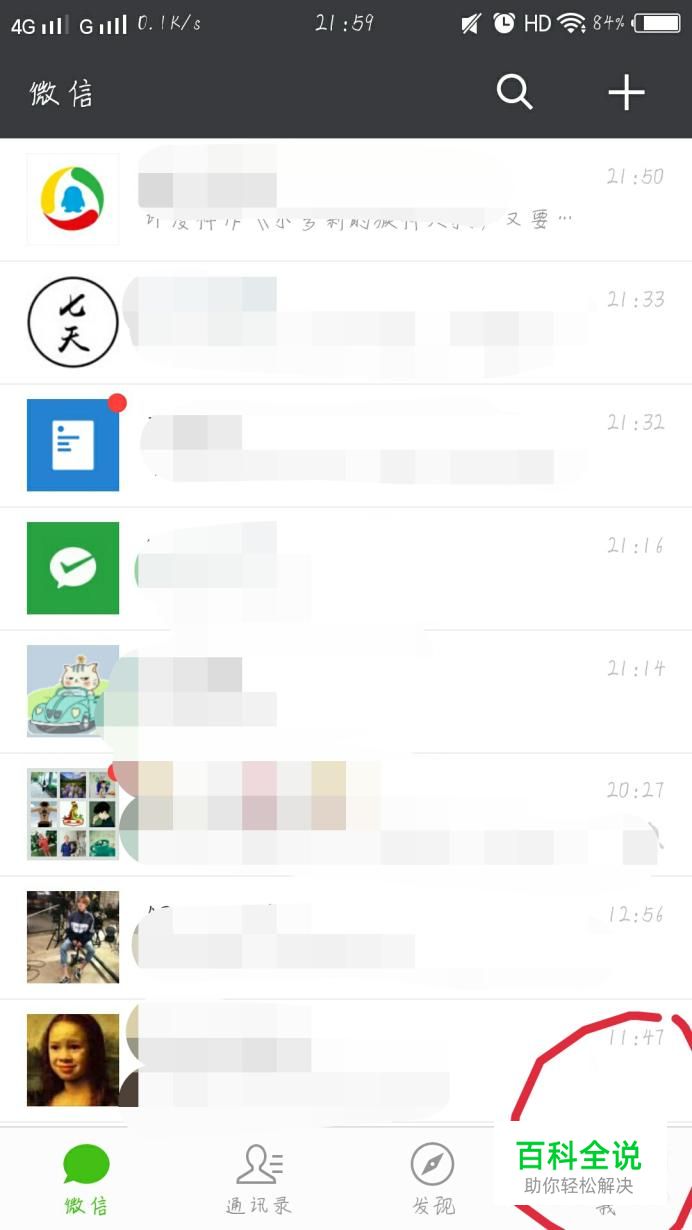Viewport: 692px width, 1230px height.
Task: Open the search magnifier icon
Action: click(514, 93)
